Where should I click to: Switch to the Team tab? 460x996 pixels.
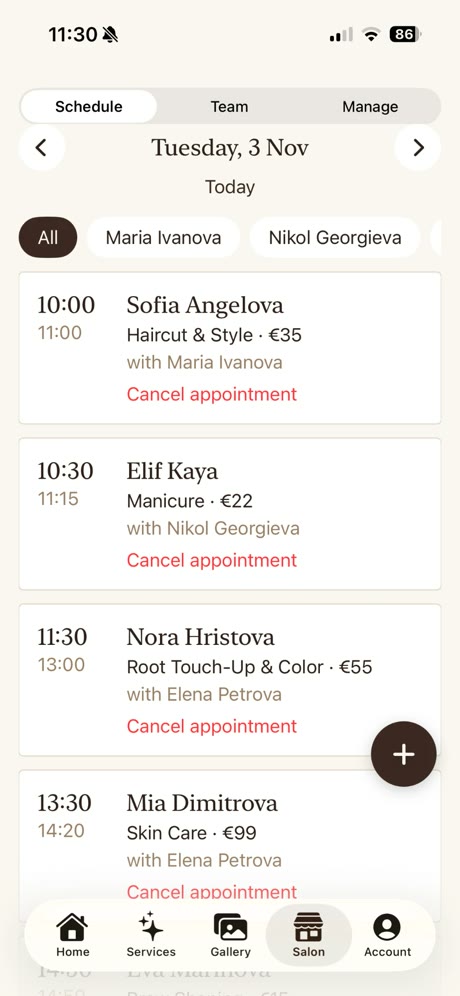(x=229, y=107)
